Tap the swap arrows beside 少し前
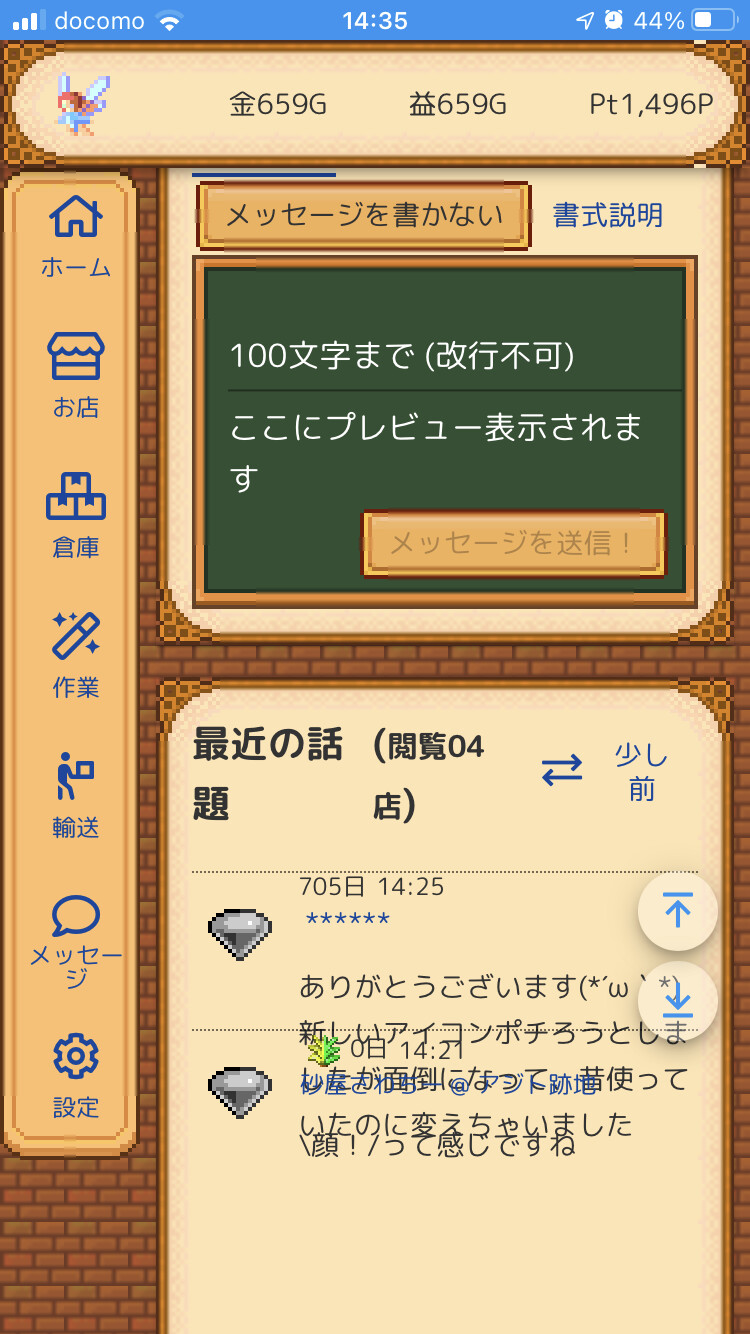750x1334 pixels. pyautogui.click(x=562, y=770)
